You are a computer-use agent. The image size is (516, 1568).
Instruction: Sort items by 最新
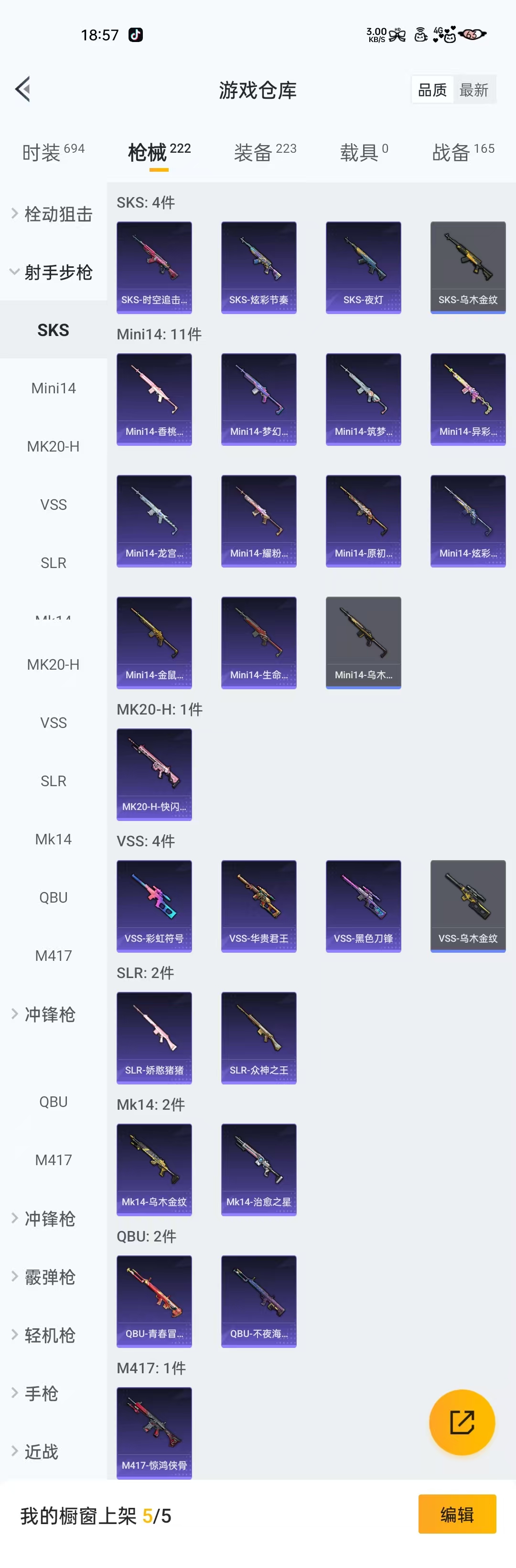[x=474, y=90]
